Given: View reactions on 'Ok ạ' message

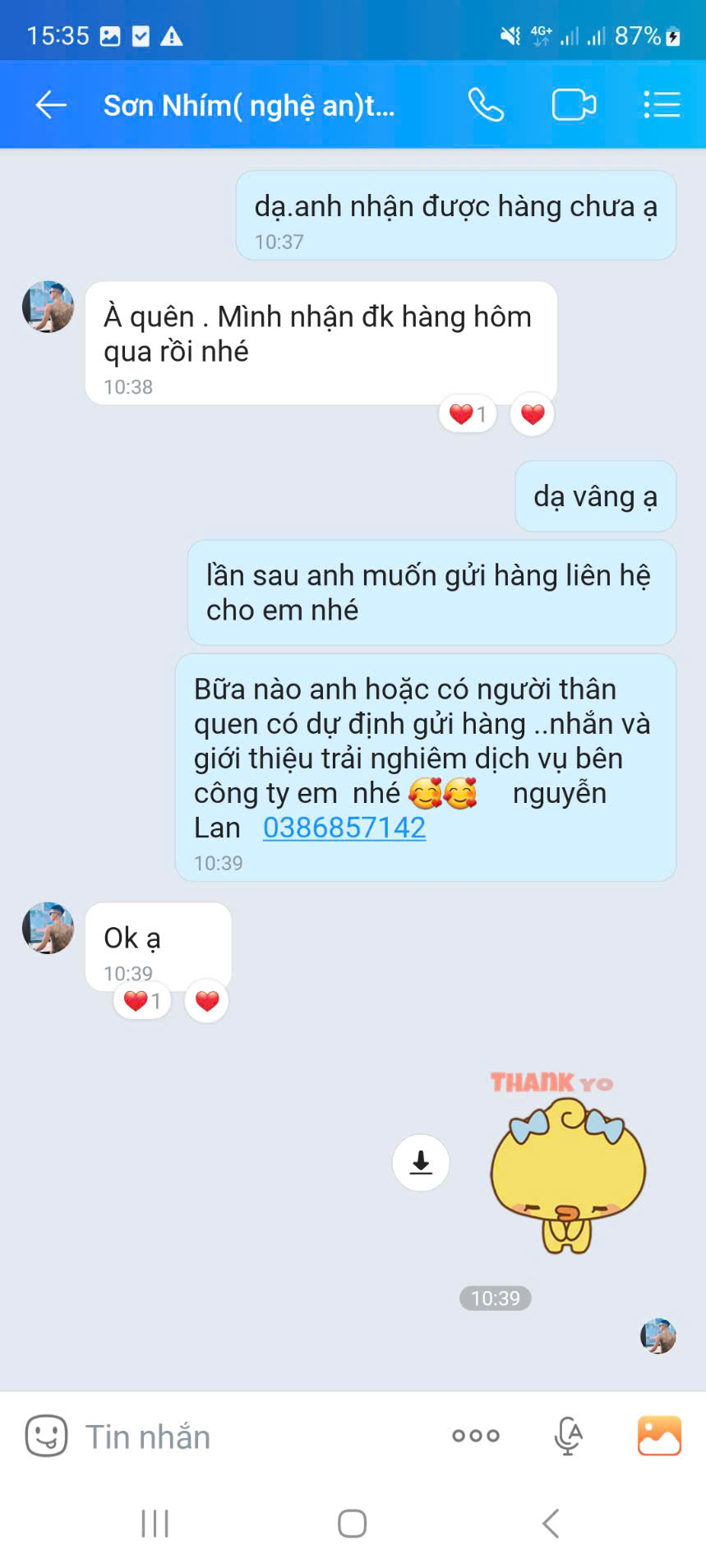Looking at the screenshot, I should [143, 1001].
